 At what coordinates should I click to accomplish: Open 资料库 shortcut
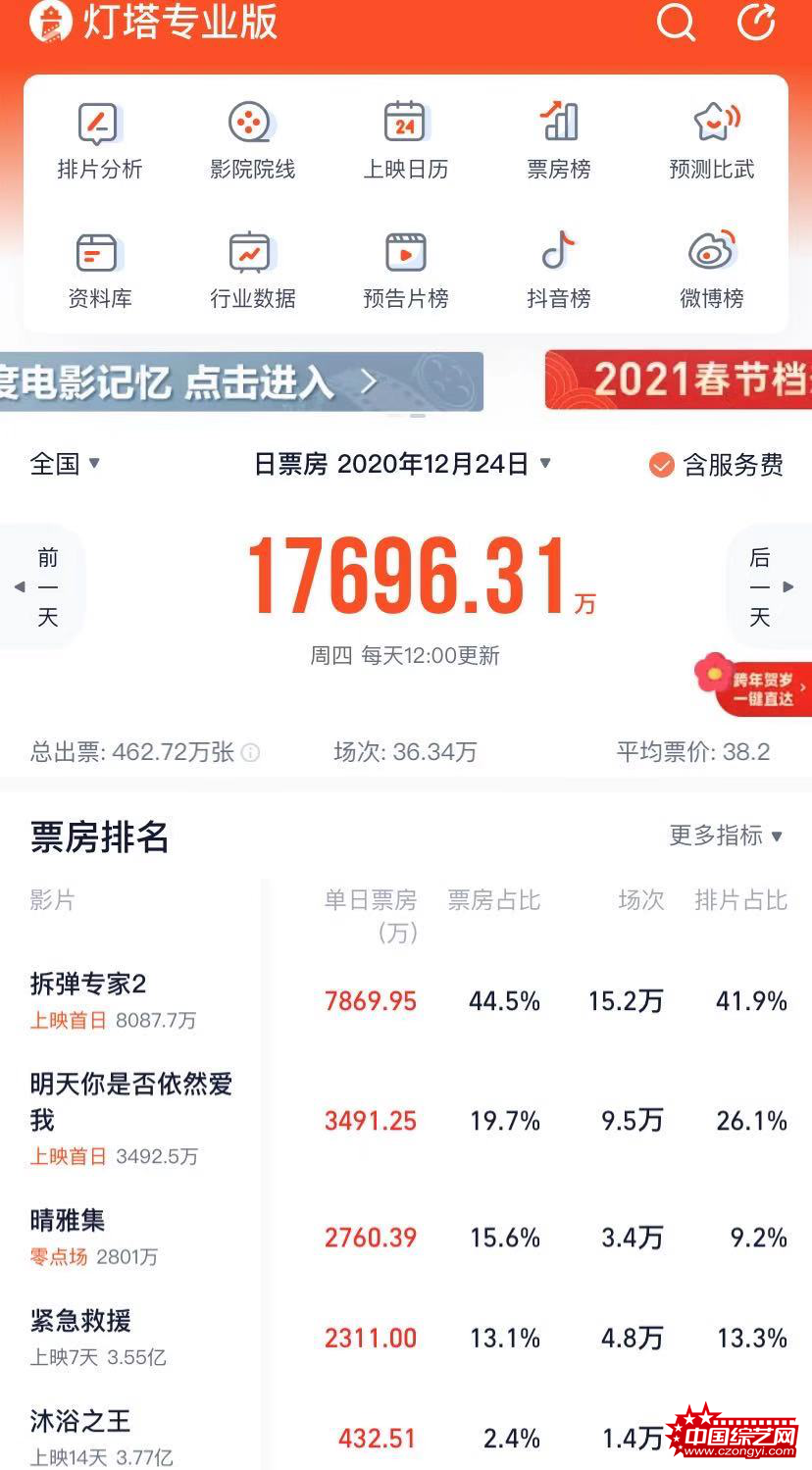pos(99,271)
